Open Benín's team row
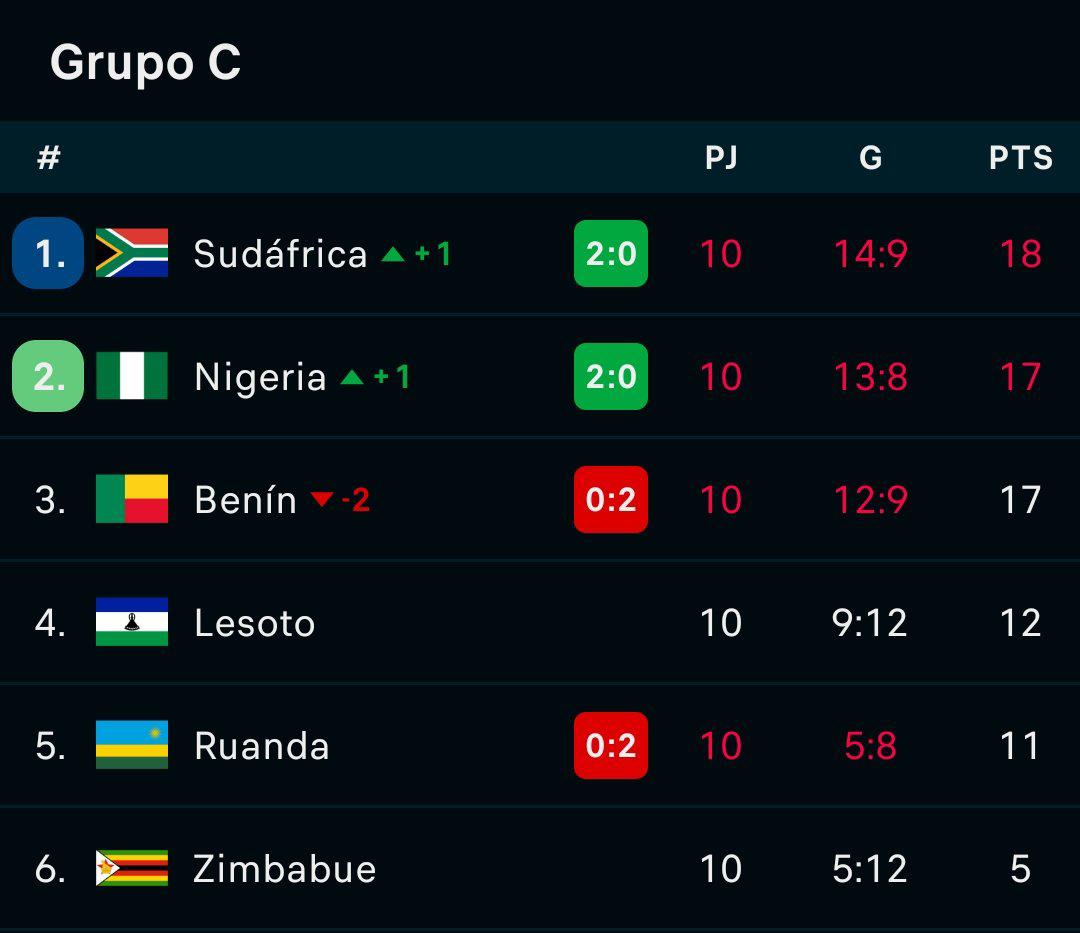This screenshot has height=933, width=1080. [x=245, y=500]
